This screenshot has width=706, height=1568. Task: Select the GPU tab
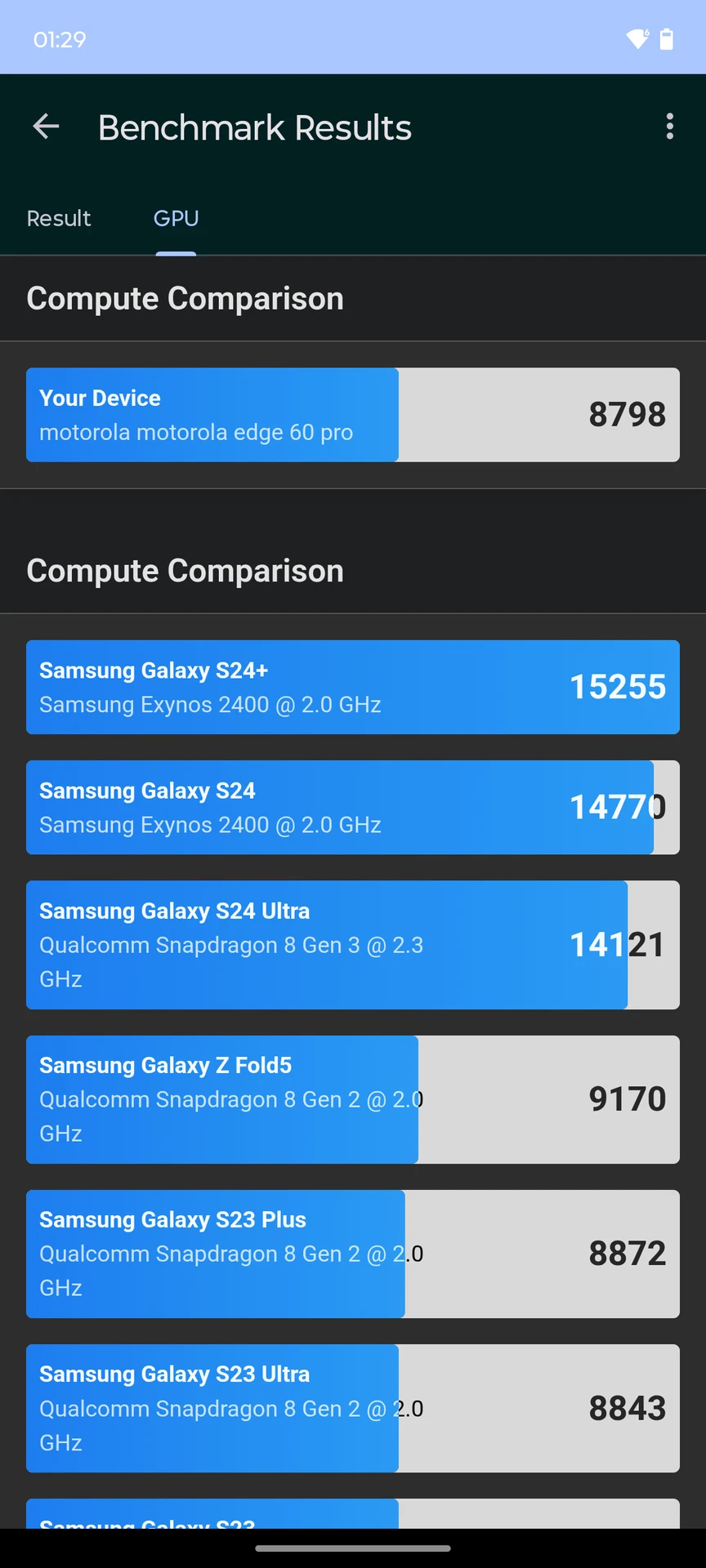[x=176, y=218]
